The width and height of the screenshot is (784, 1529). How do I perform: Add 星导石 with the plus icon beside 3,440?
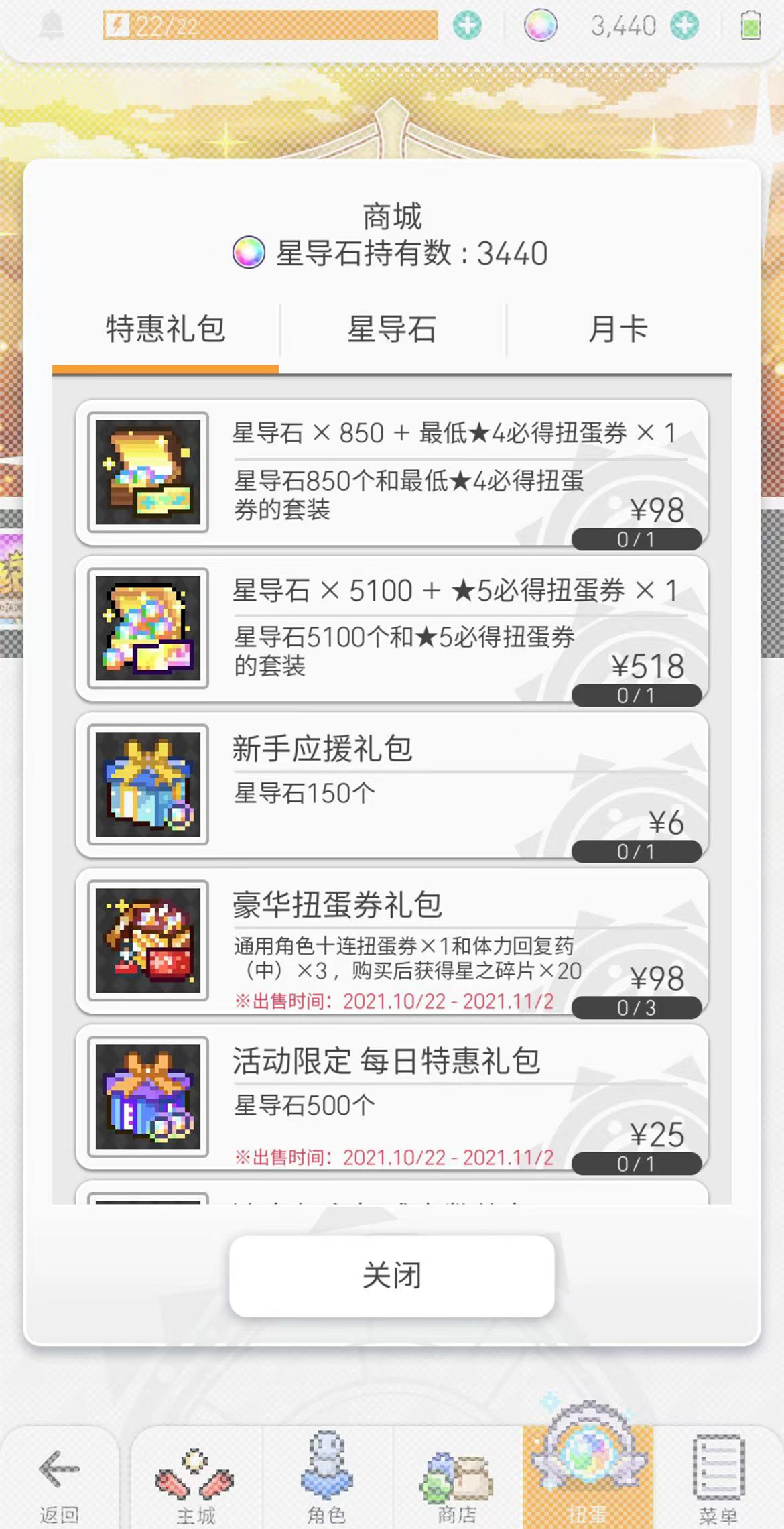click(x=685, y=26)
